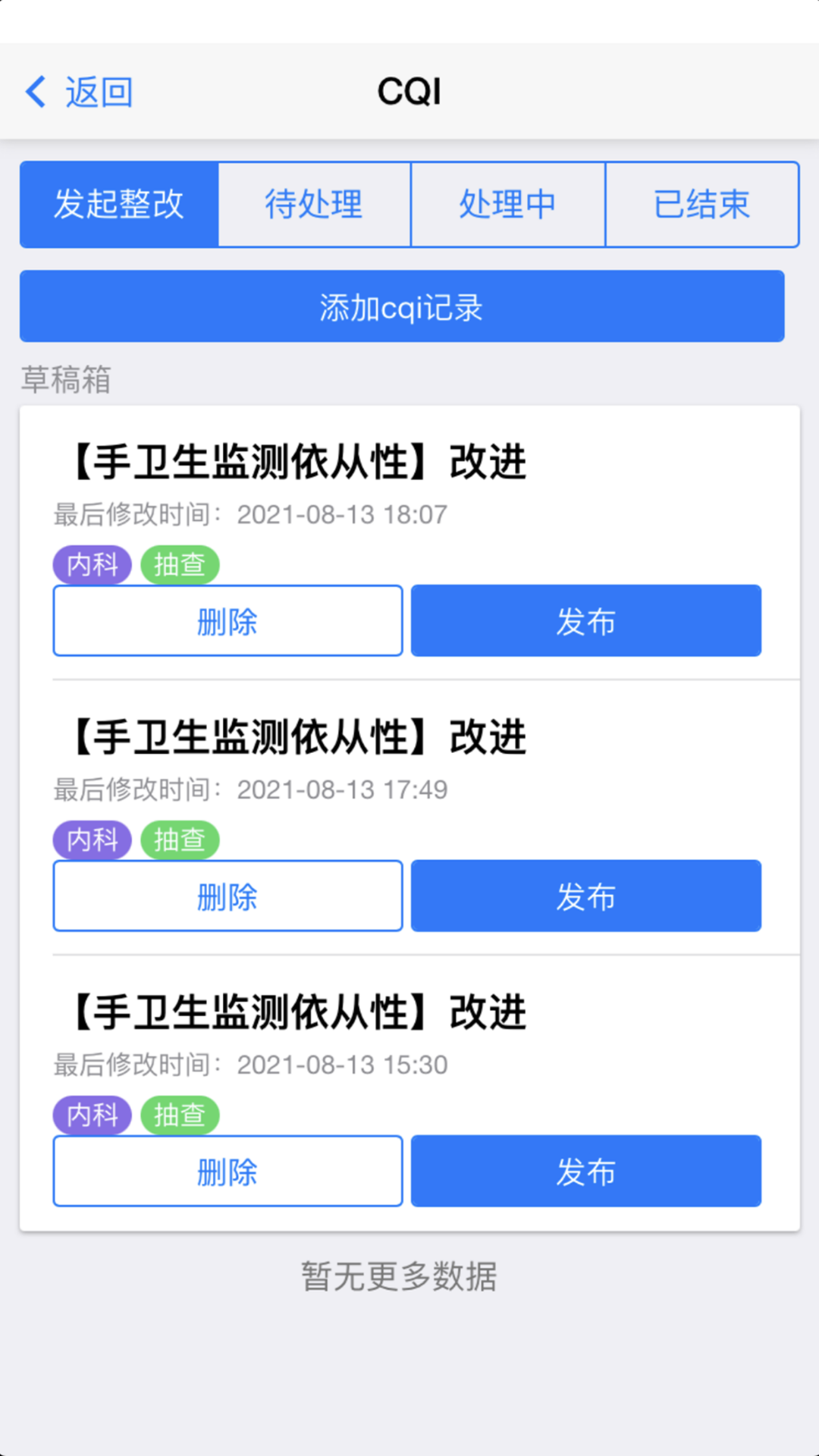Click 发布 on the 17:49 draft

point(585,896)
